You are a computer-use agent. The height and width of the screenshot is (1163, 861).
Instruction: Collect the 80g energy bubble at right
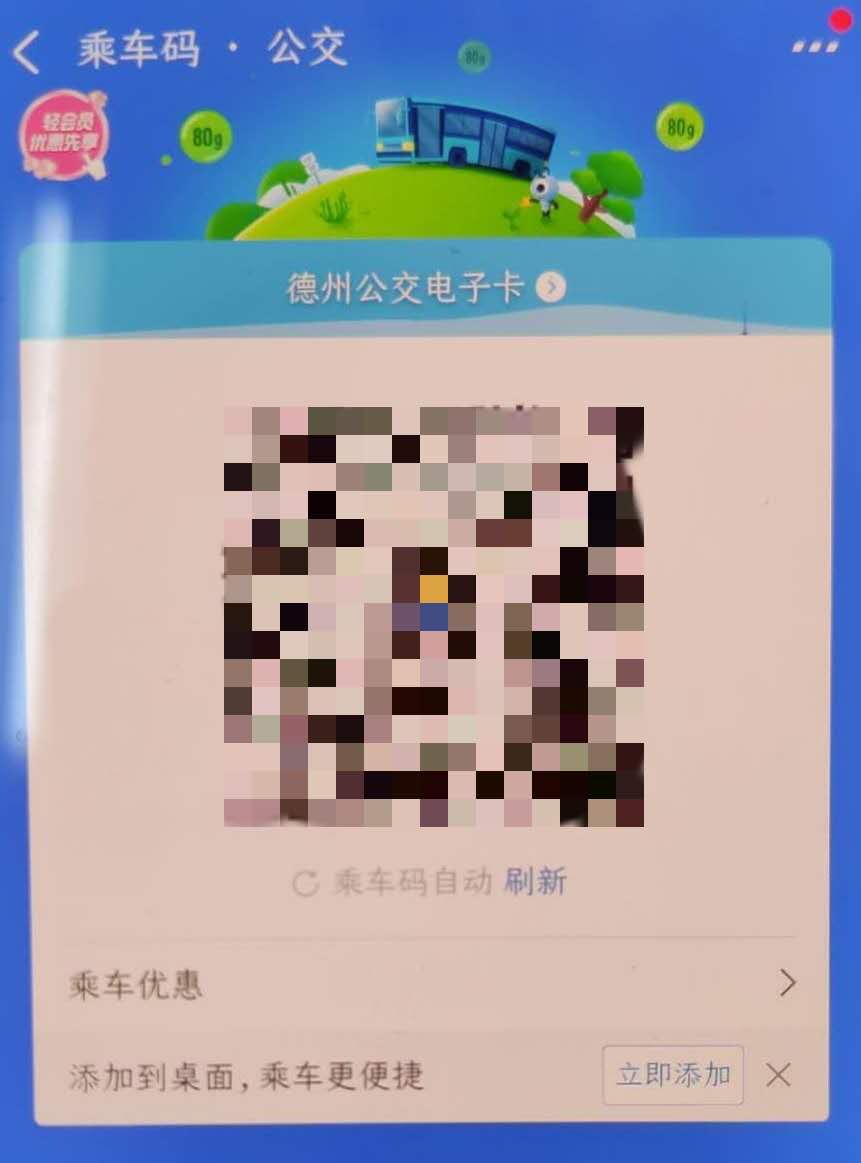click(680, 127)
